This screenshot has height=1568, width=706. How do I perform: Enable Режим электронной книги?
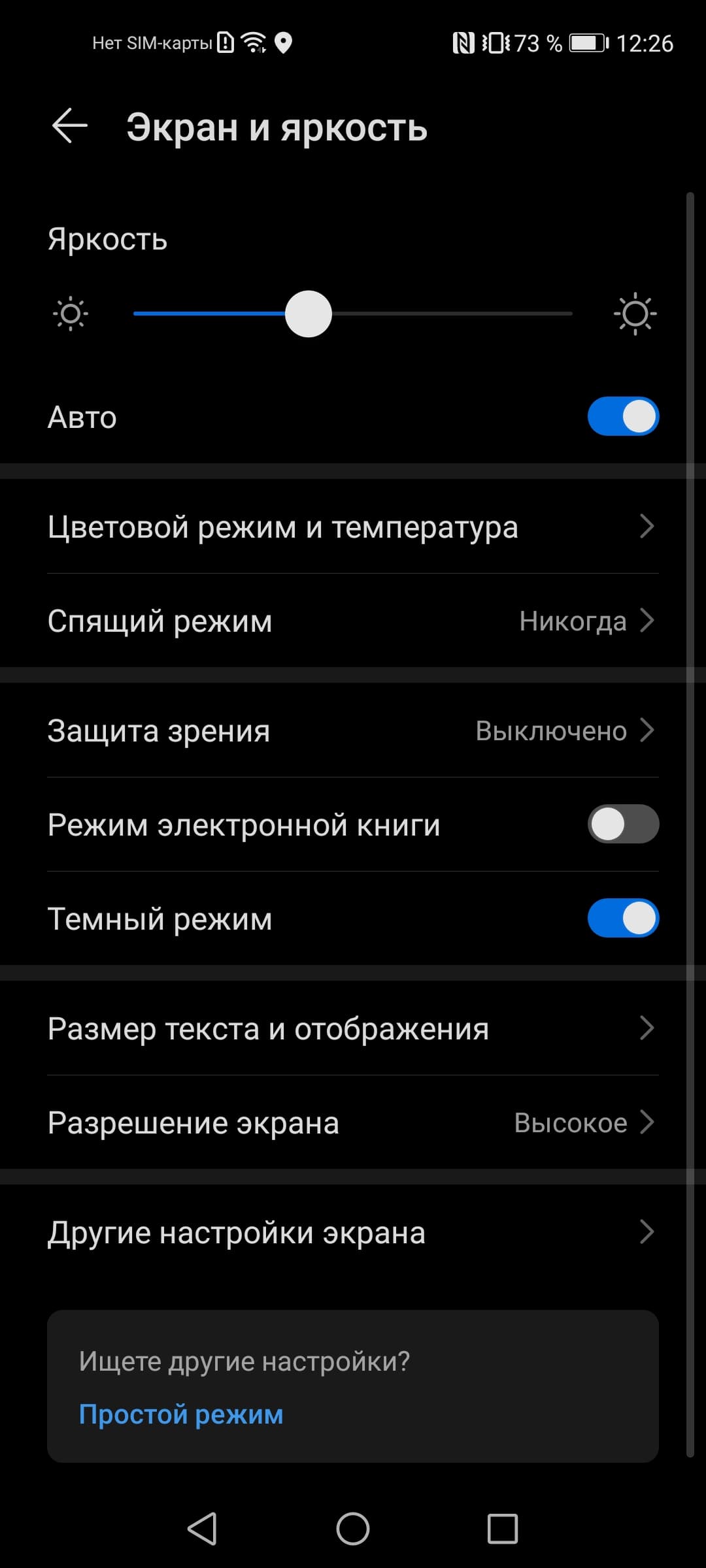[x=622, y=824]
